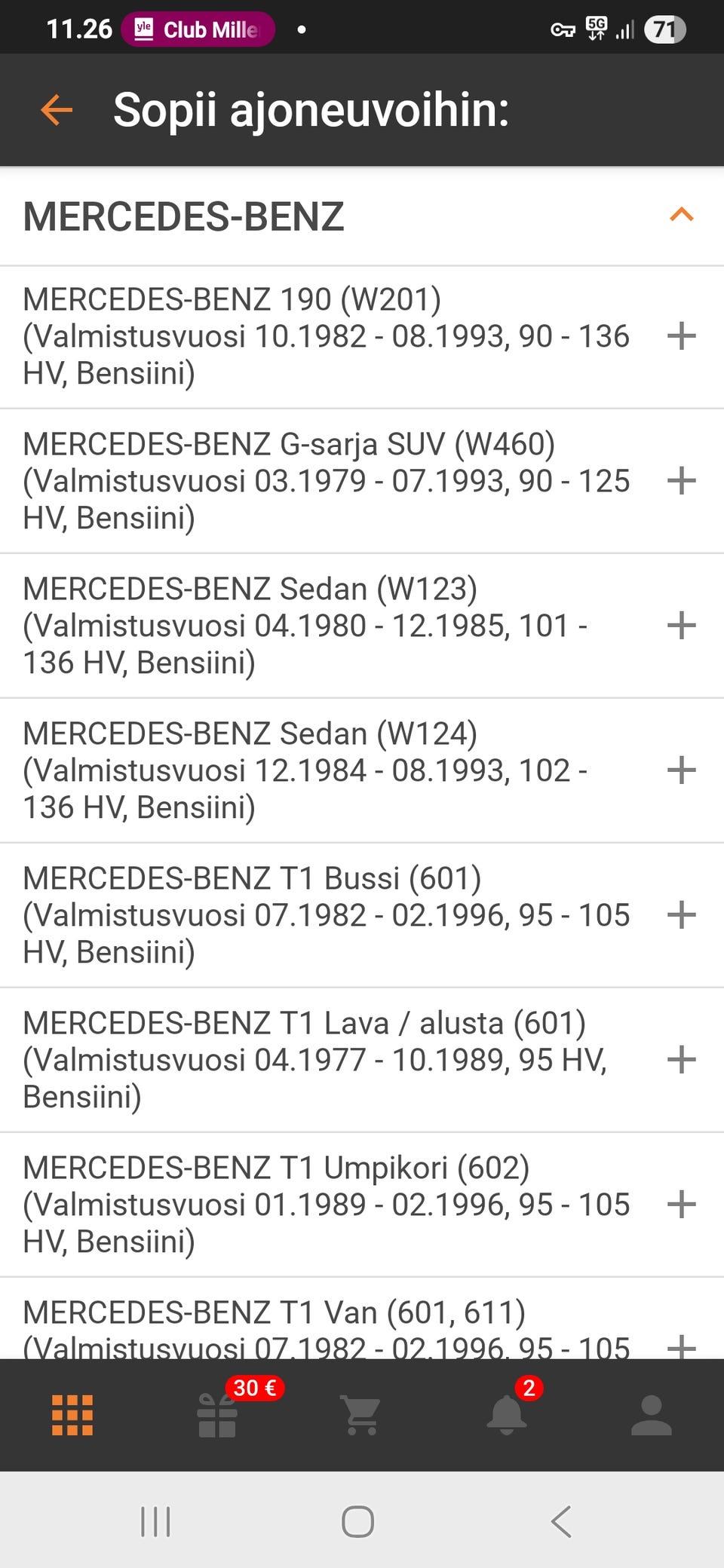This screenshot has height=1568, width=724.
Task: Expand the MERCEDES-BENZ 190 (W201) entry
Action: coord(681,336)
